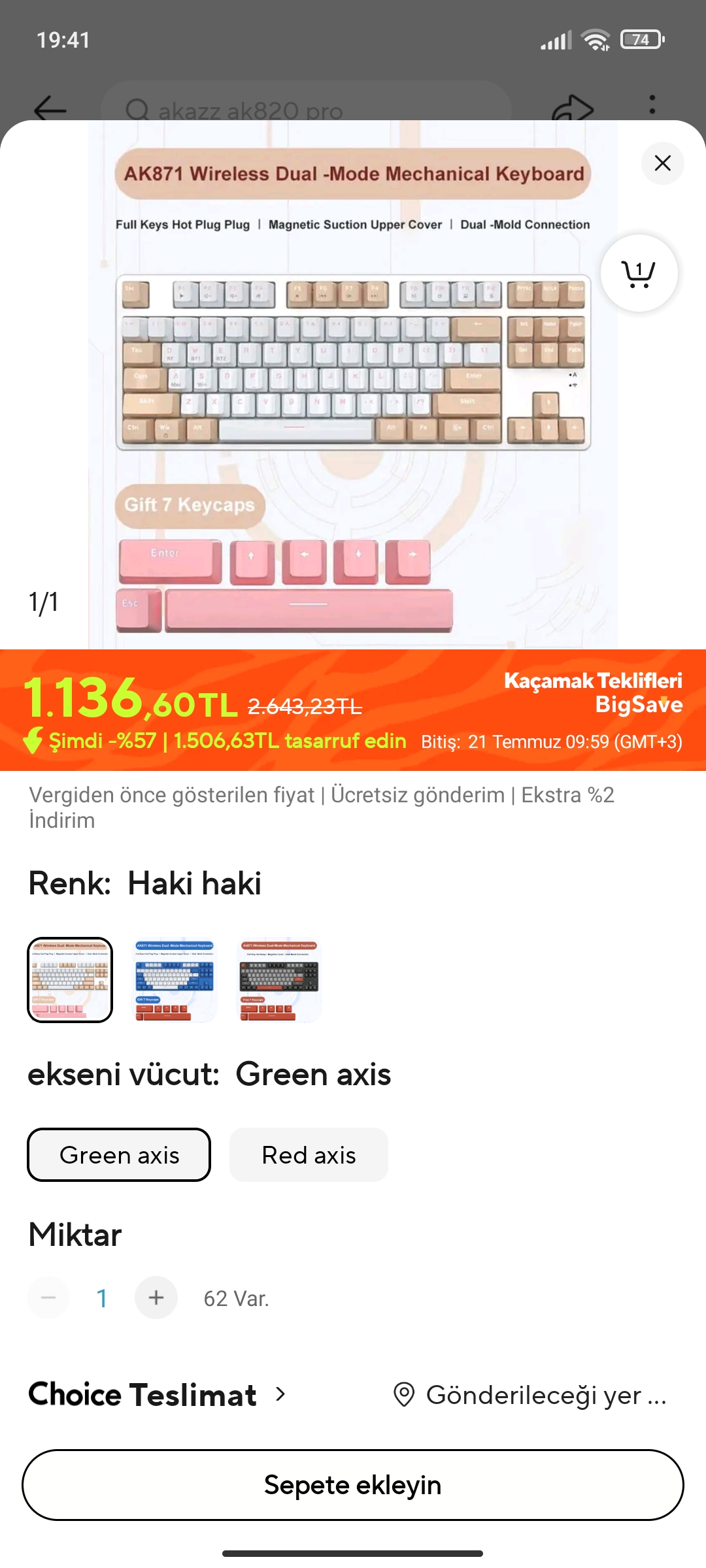Select the Red axis switch option
The width and height of the screenshot is (706, 1568).
309,1155
